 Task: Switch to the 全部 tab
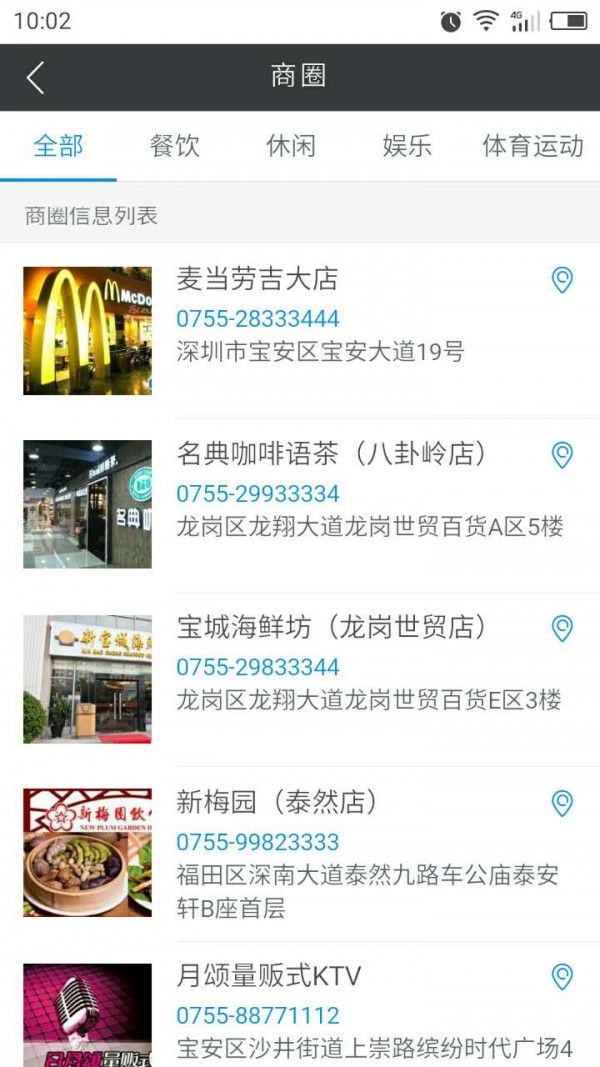[x=58, y=146]
